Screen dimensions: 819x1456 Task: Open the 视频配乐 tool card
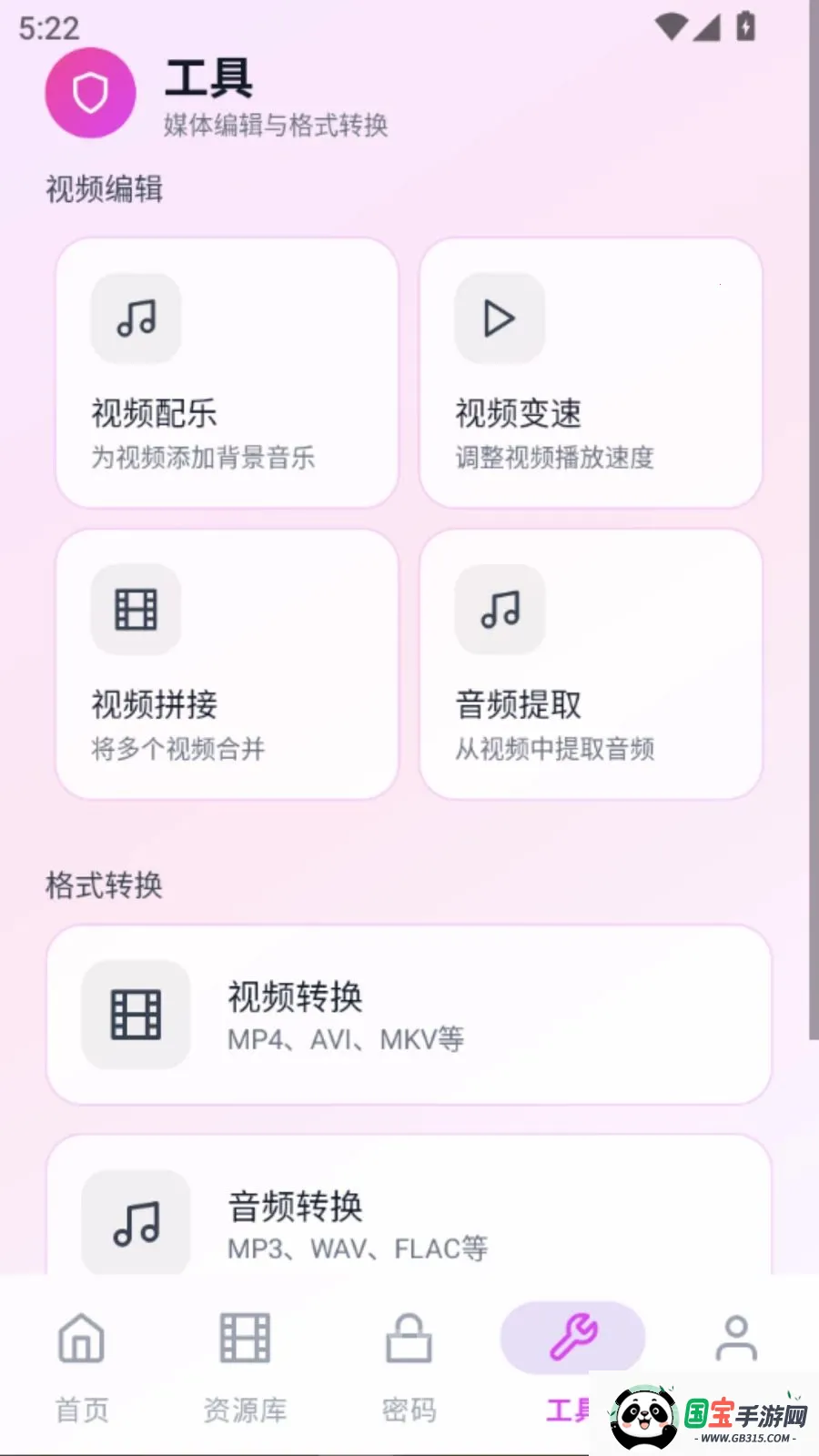tap(227, 373)
